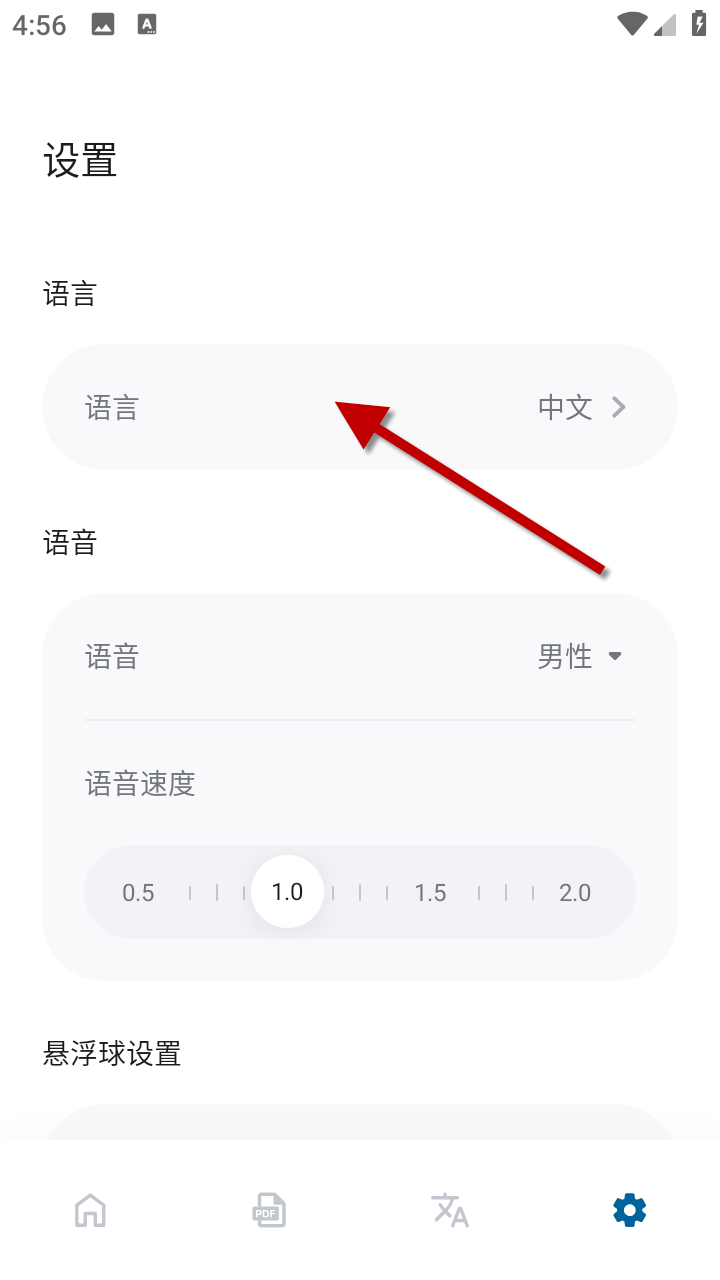Open the 语言 language setting row
This screenshot has width=720, height=1280.
click(360, 407)
